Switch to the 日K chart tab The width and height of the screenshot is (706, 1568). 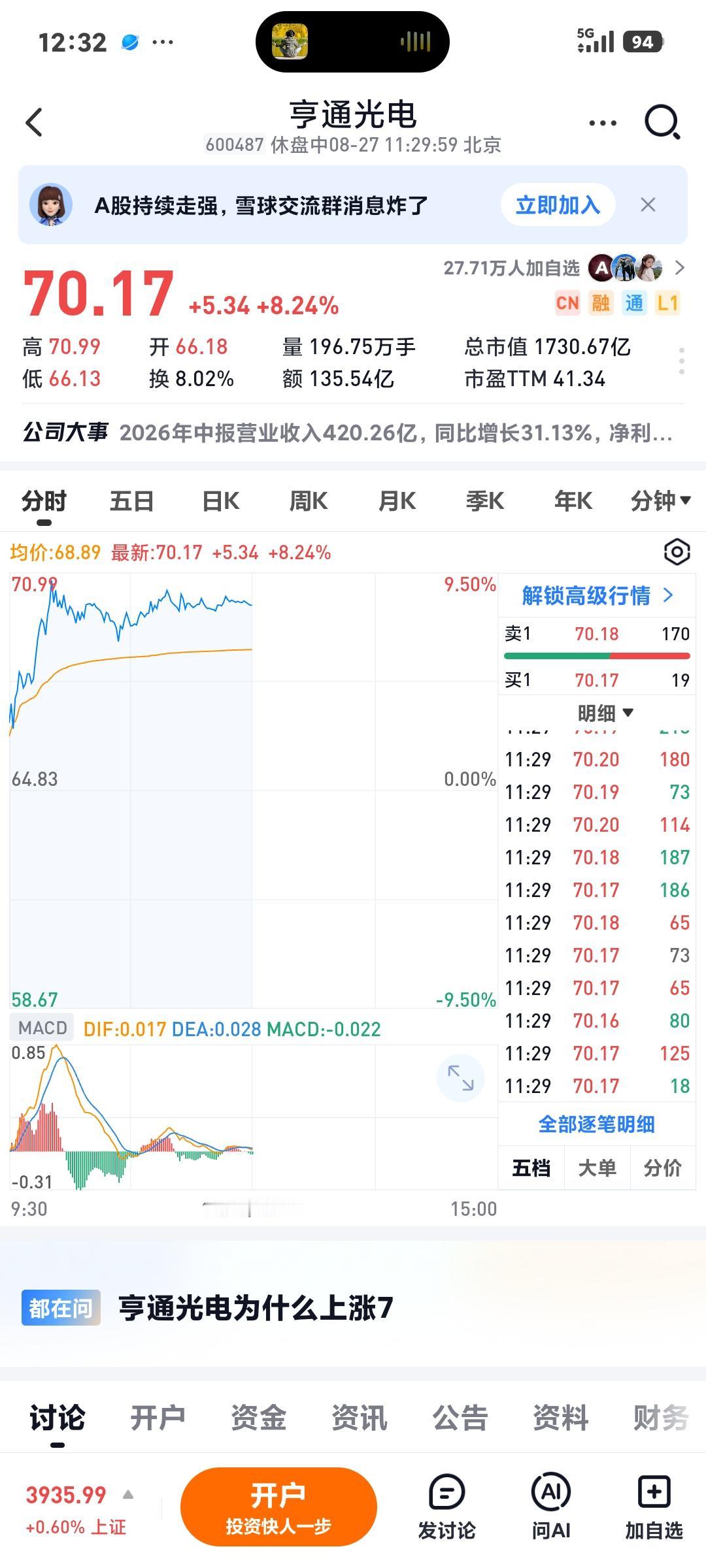220,501
